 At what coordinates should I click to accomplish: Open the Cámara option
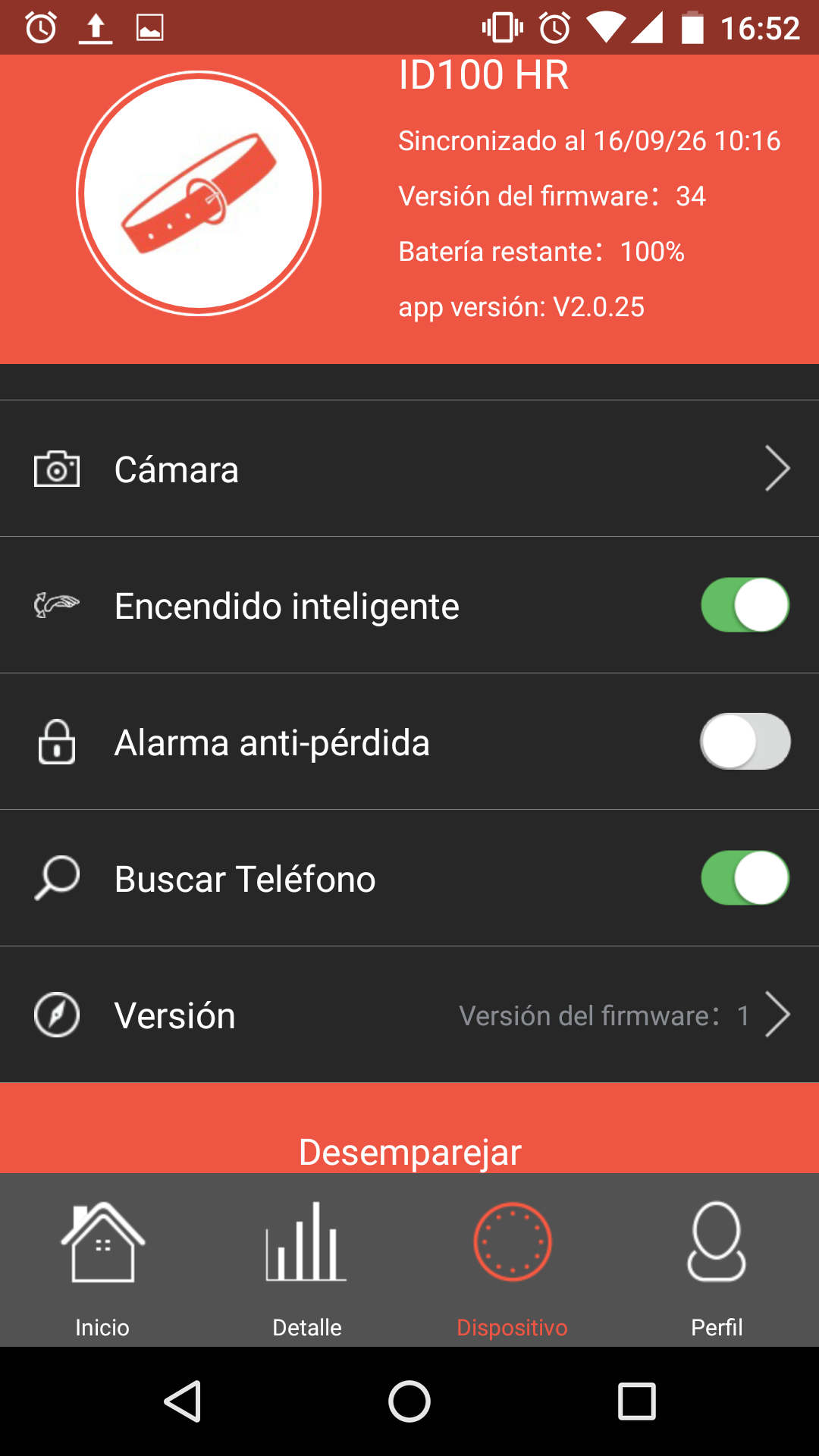point(409,469)
